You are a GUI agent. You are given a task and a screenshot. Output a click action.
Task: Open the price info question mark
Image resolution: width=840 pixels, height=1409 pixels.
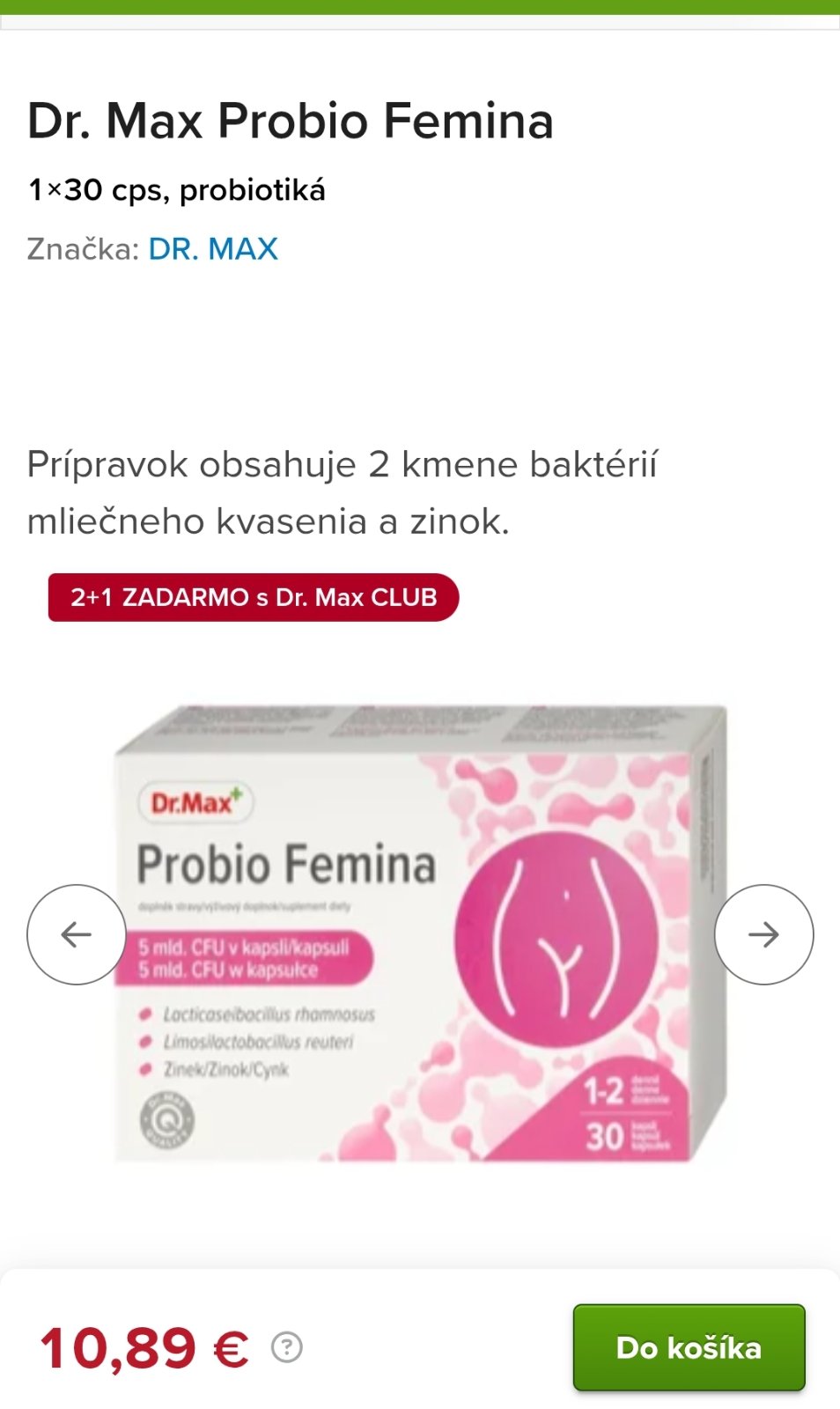click(287, 1347)
